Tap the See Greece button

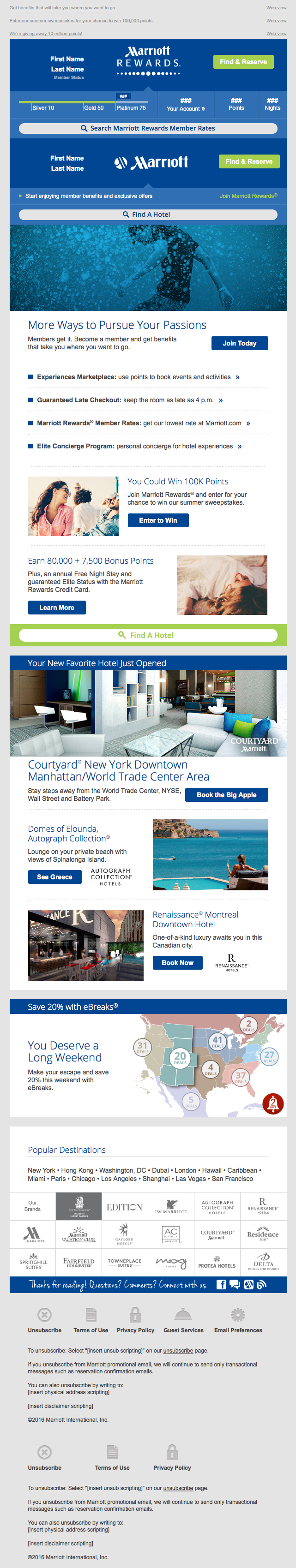[x=55, y=877]
